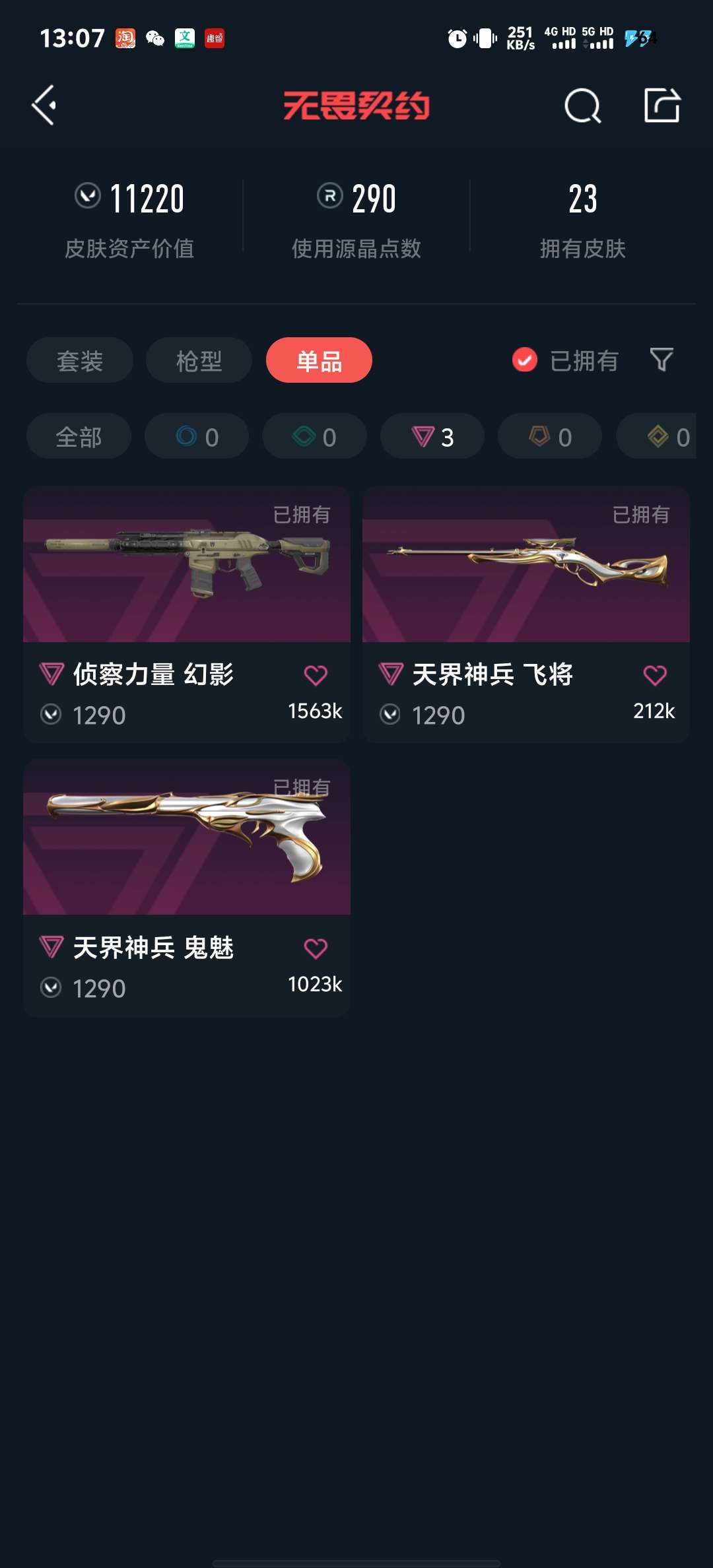Go back using the top-left arrow
The height and width of the screenshot is (1568, 713).
click(x=44, y=106)
